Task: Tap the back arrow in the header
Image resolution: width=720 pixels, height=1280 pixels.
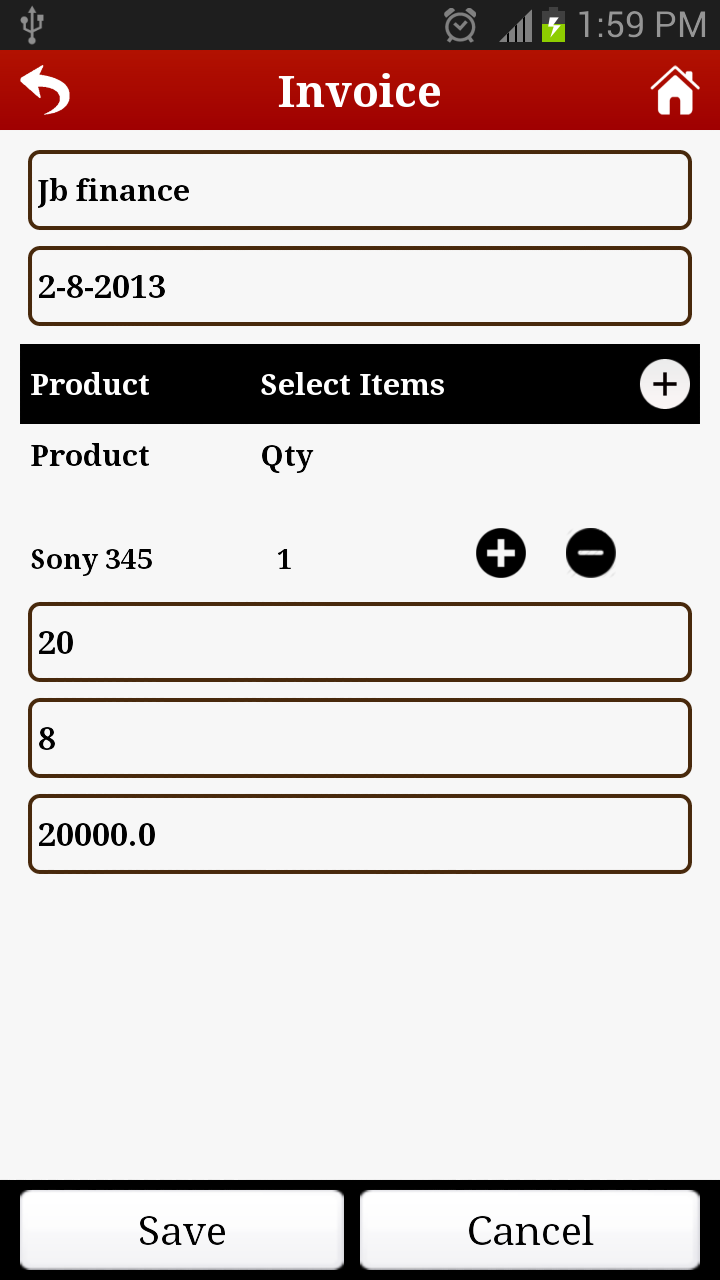Action: pyautogui.click(x=42, y=88)
